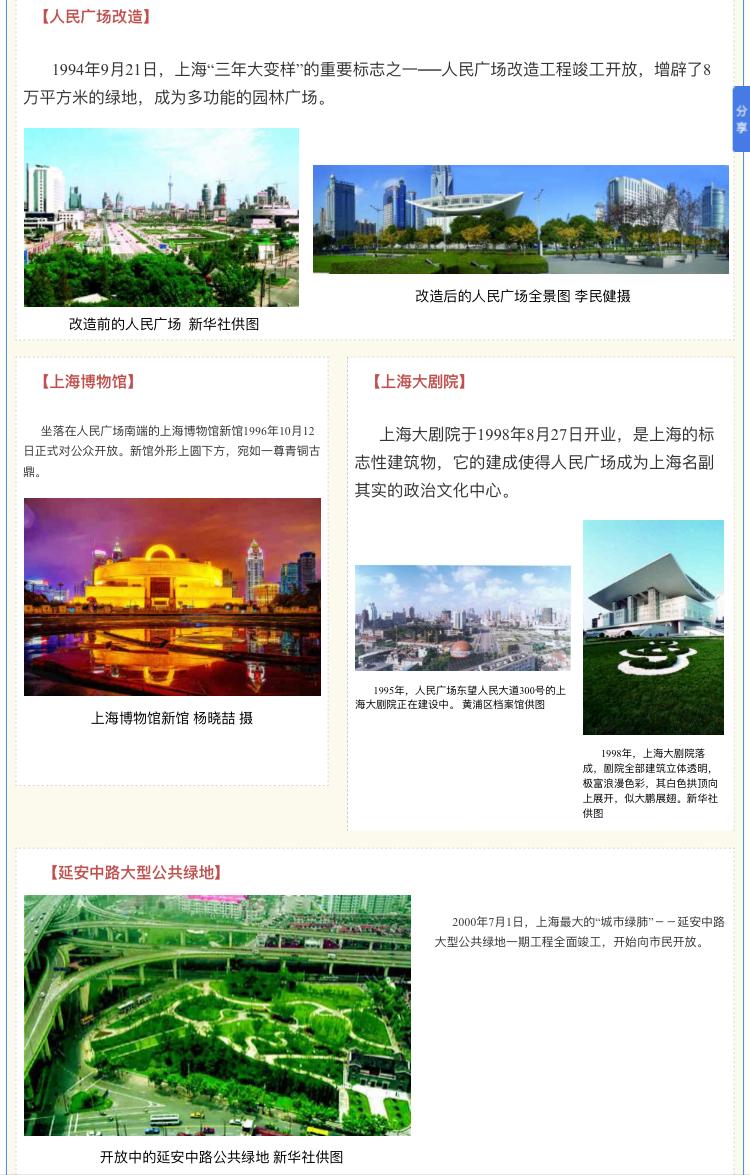
Task: Enlarge the 上海博物馆新馆 night photo
Action: coord(172,597)
